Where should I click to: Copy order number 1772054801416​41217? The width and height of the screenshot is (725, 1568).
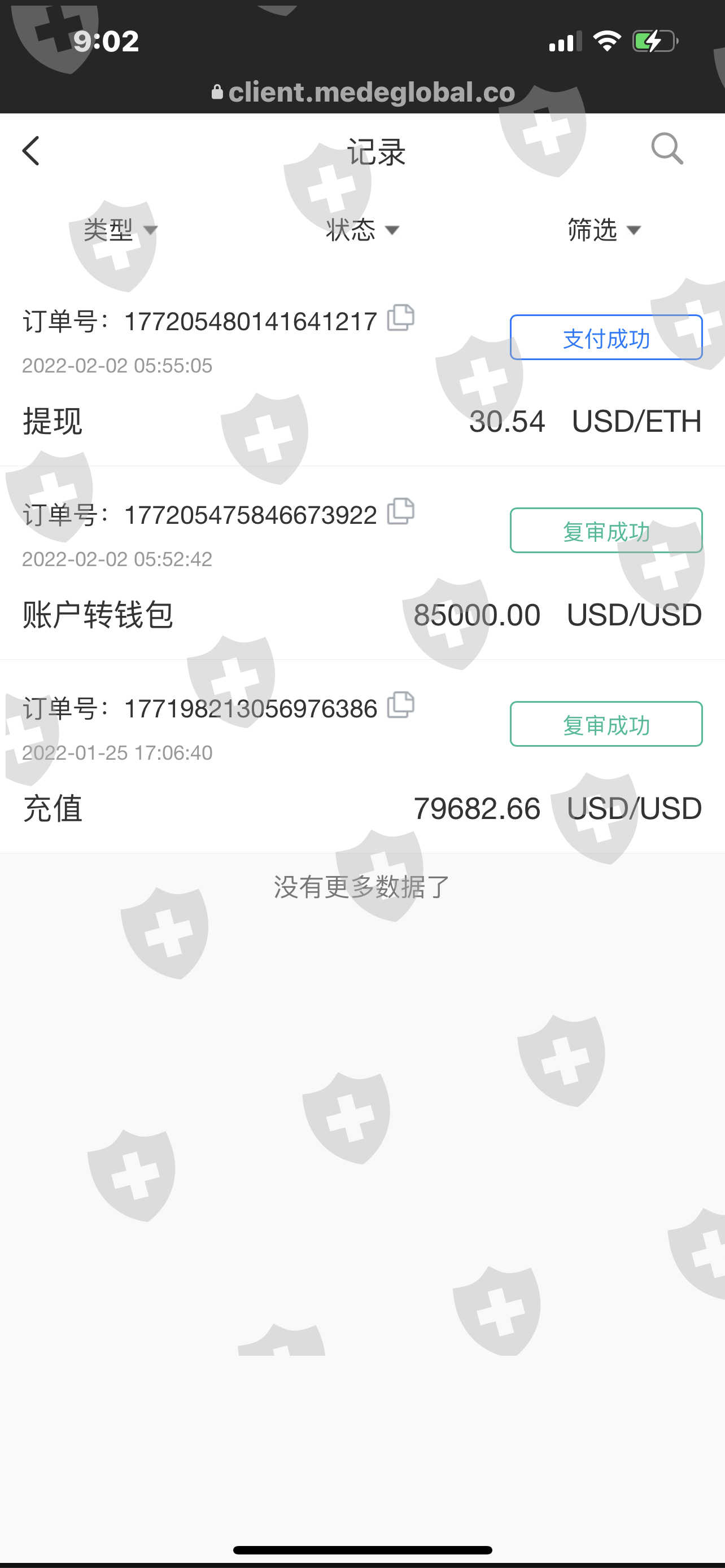coord(400,318)
